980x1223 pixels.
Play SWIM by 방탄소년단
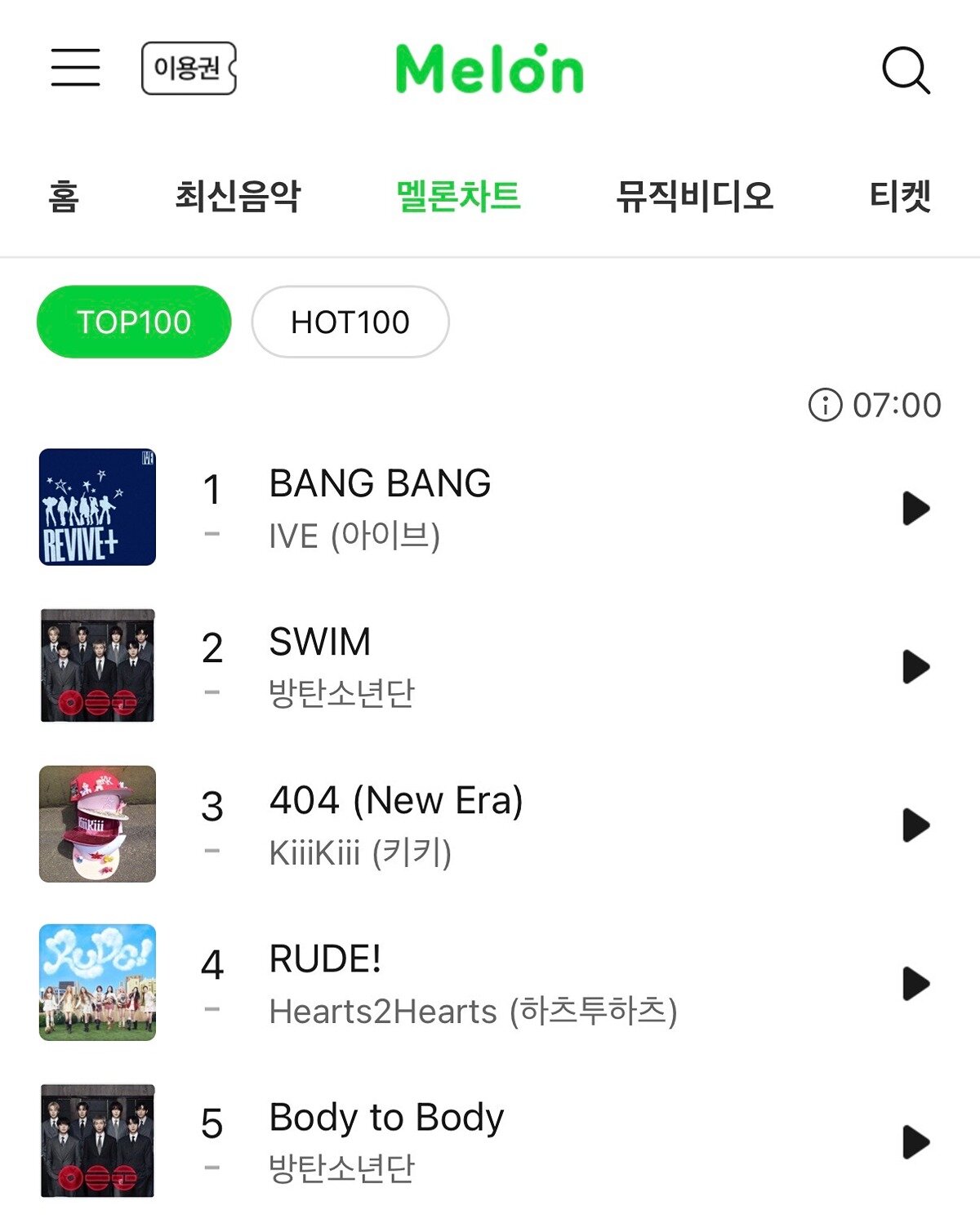point(915,666)
